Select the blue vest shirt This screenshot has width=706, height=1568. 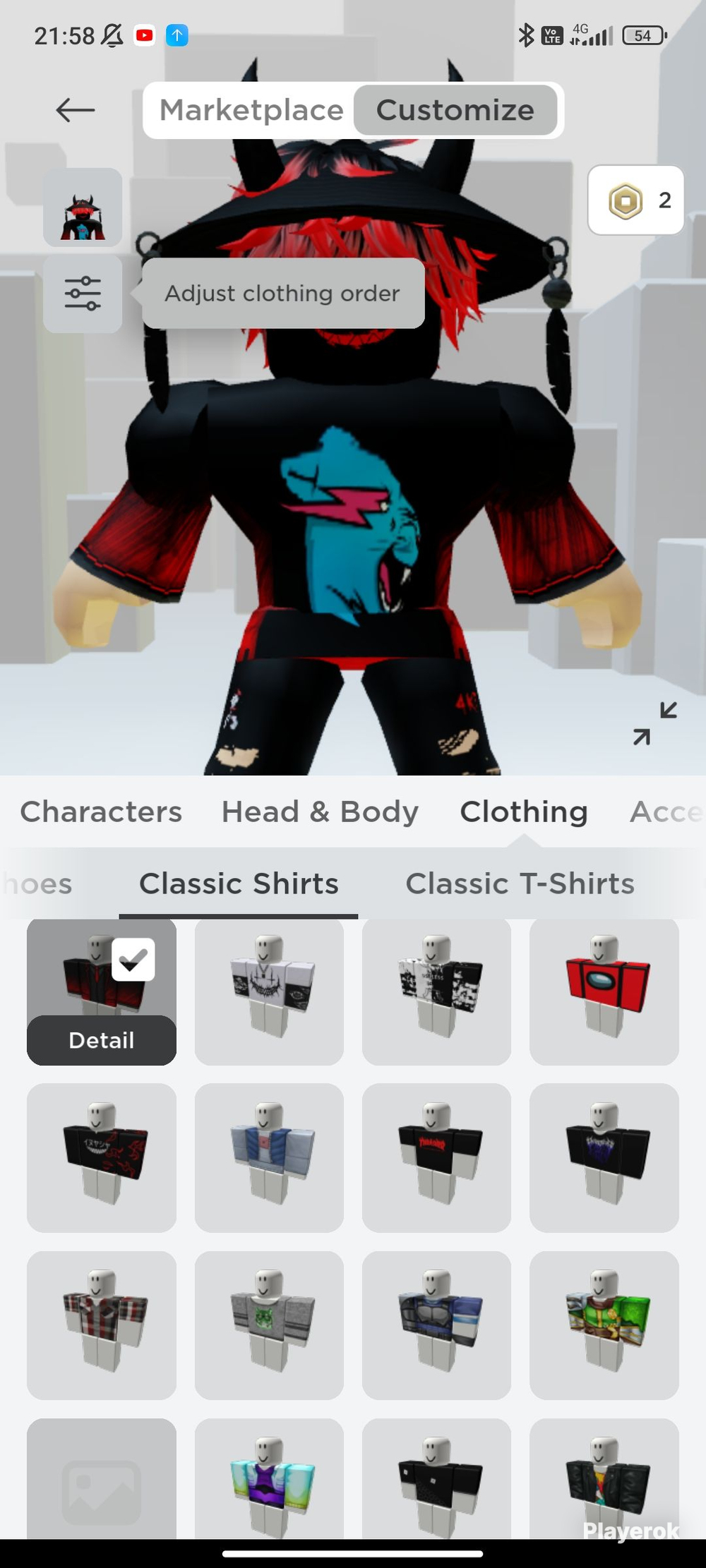pyautogui.click(x=269, y=1158)
